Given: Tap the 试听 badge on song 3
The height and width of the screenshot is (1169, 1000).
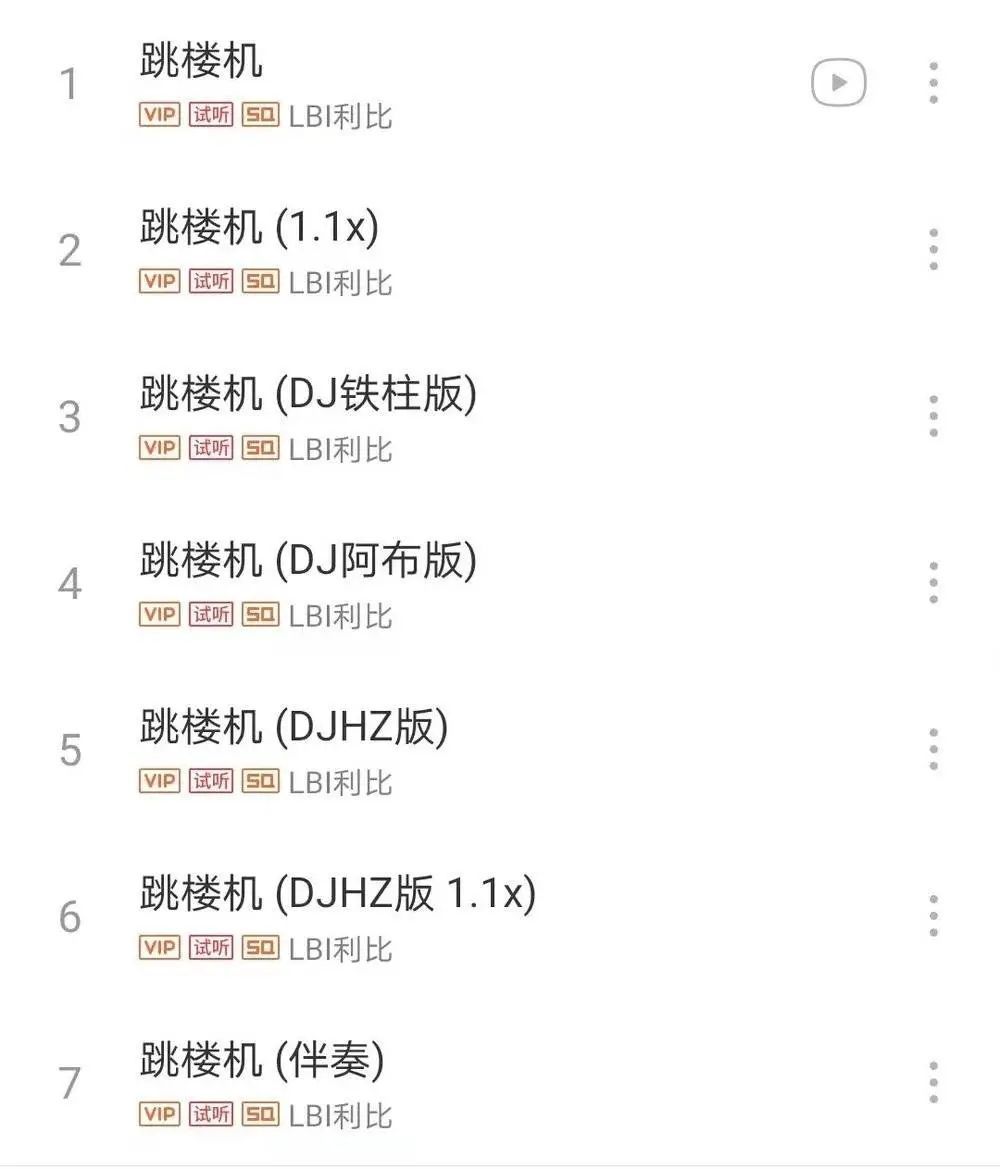Looking at the screenshot, I should coord(210,448).
